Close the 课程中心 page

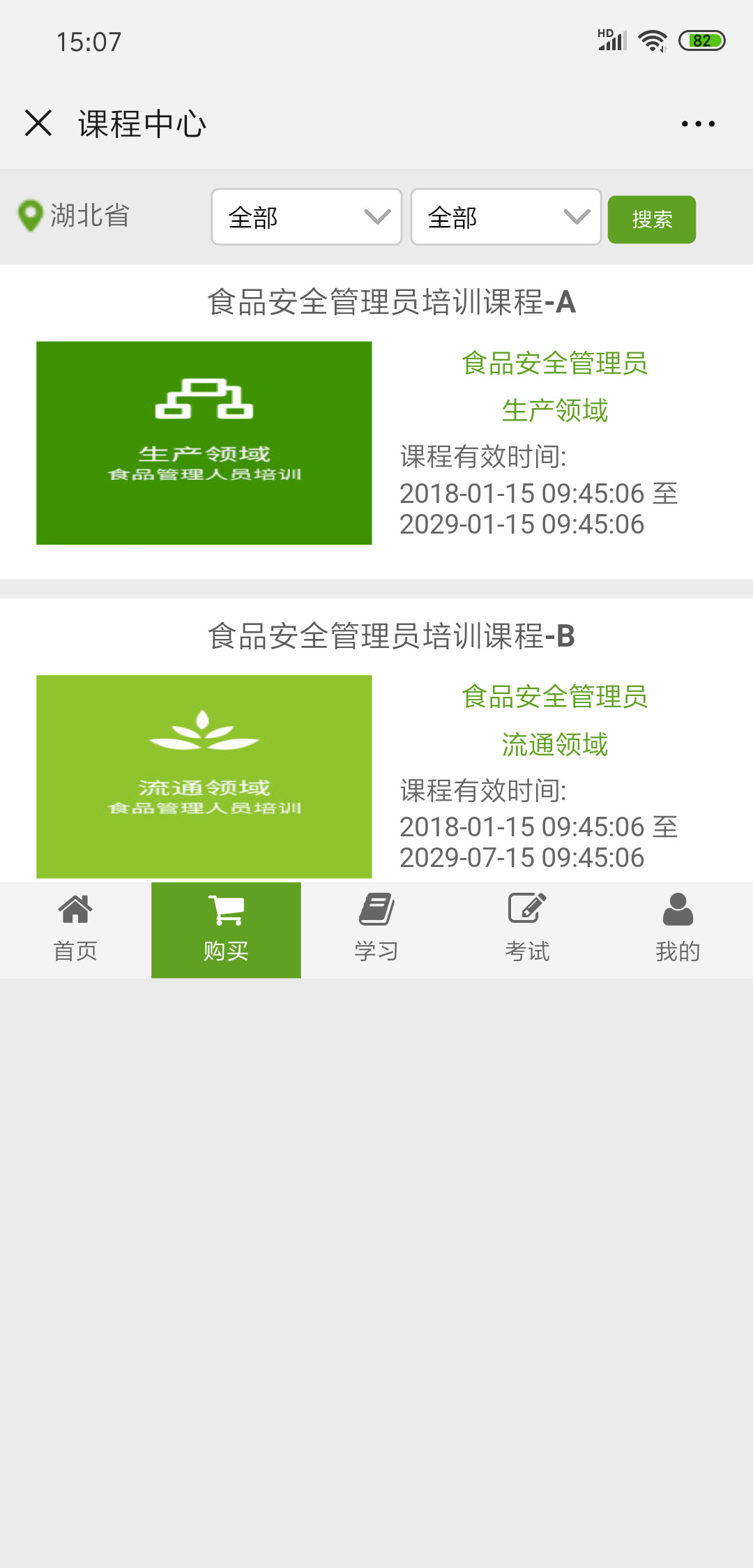pos(38,123)
